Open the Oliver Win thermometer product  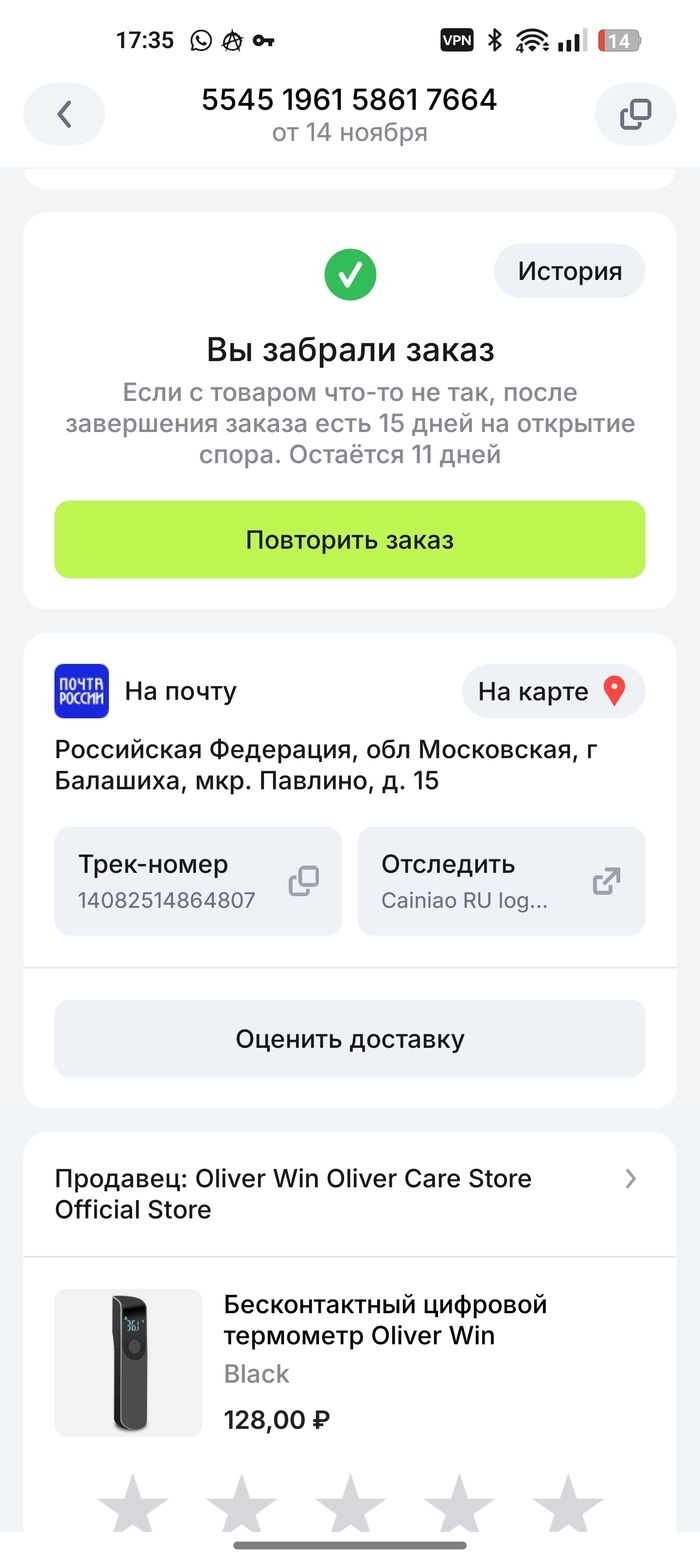(385, 1320)
